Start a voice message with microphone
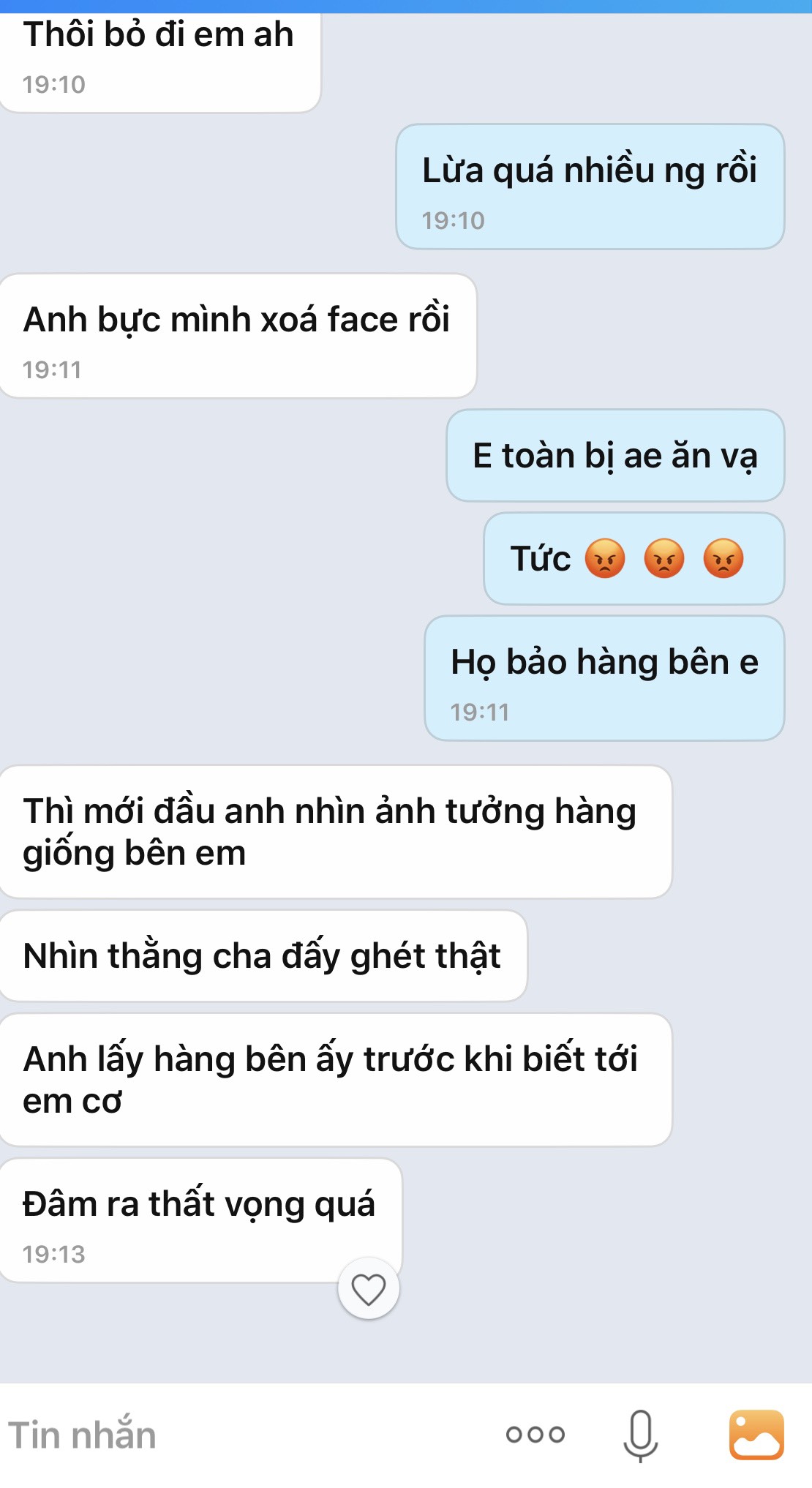The width and height of the screenshot is (812, 1488). tap(640, 1435)
